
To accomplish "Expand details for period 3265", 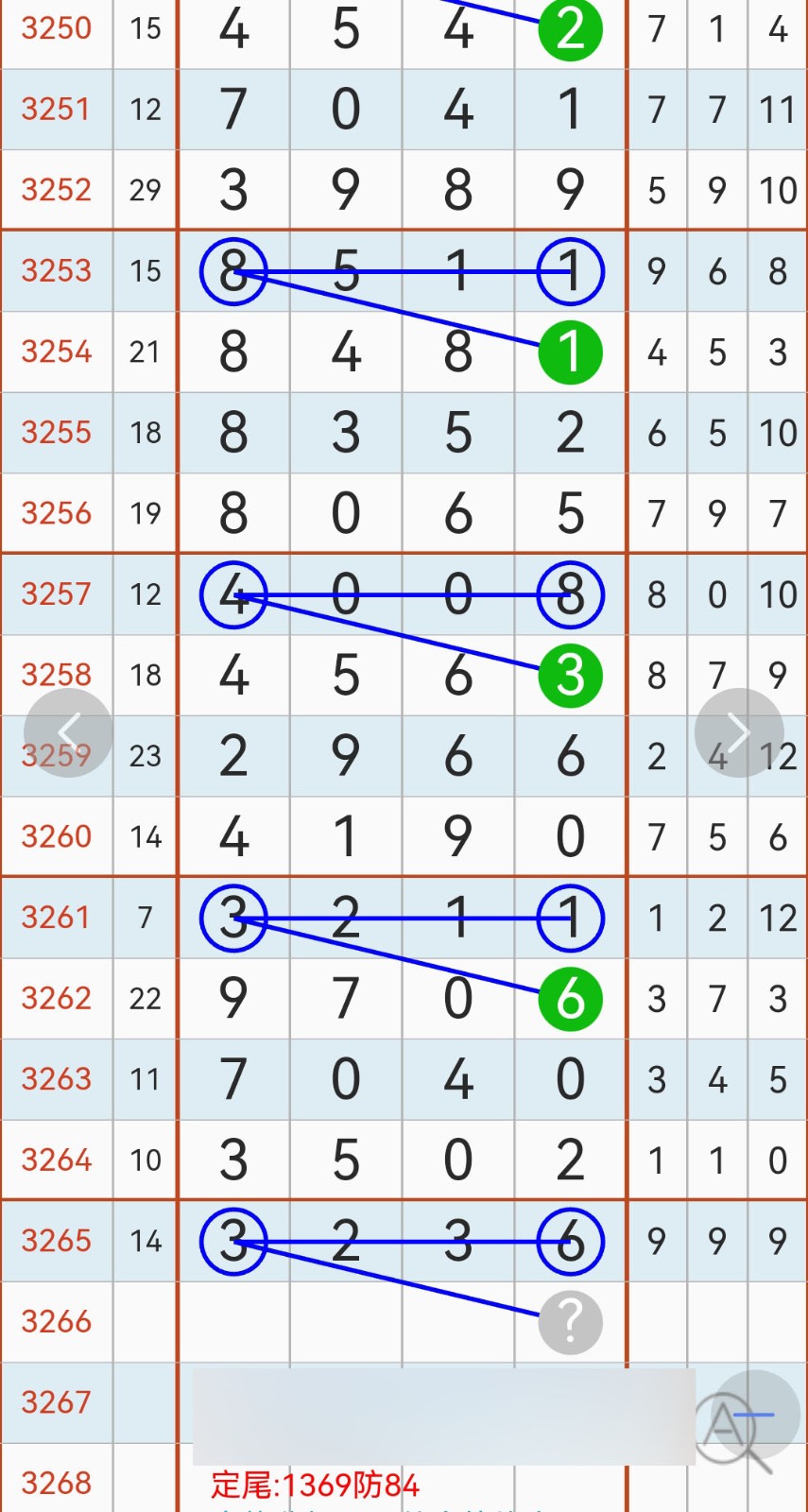I will tap(56, 1241).
